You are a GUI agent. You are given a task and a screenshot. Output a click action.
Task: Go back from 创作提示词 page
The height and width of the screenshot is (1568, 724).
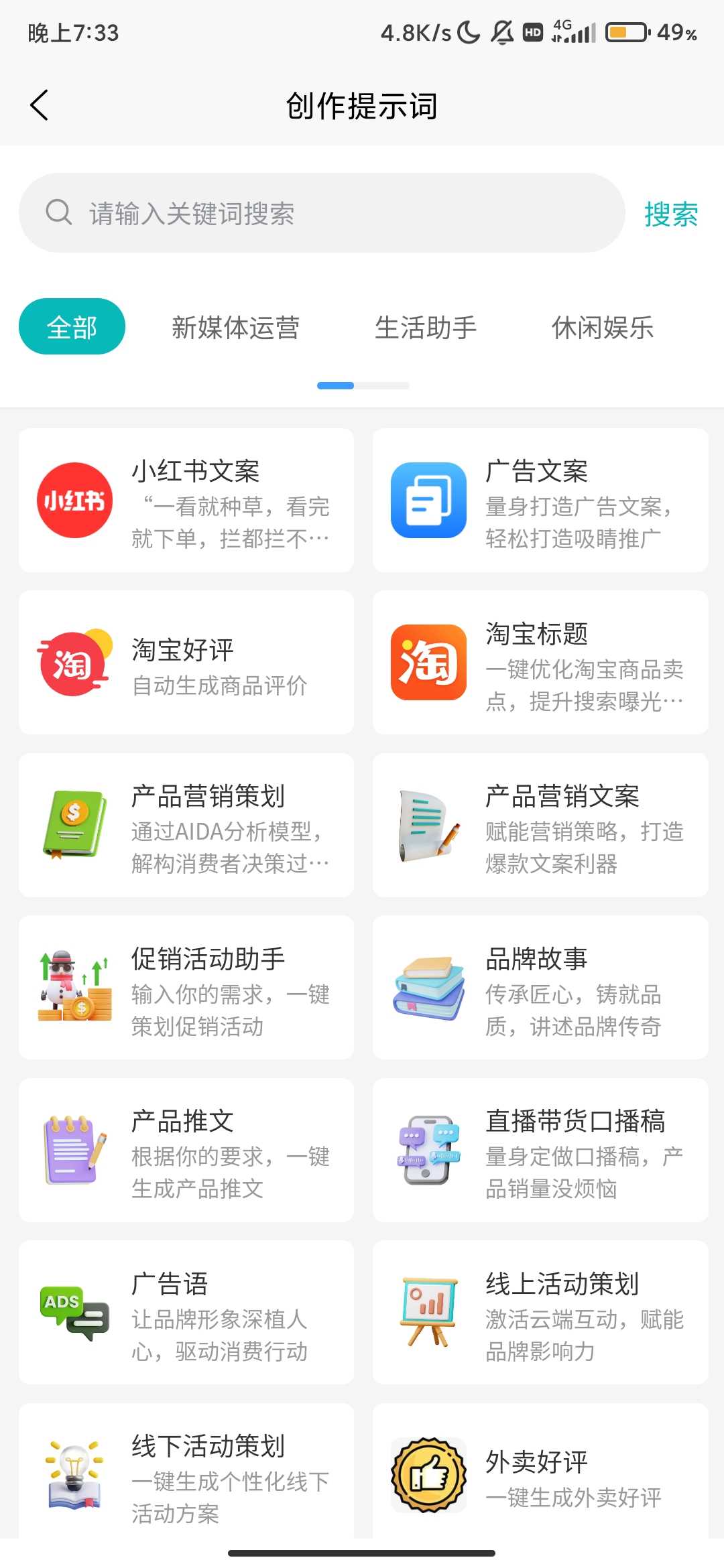coord(40,105)
